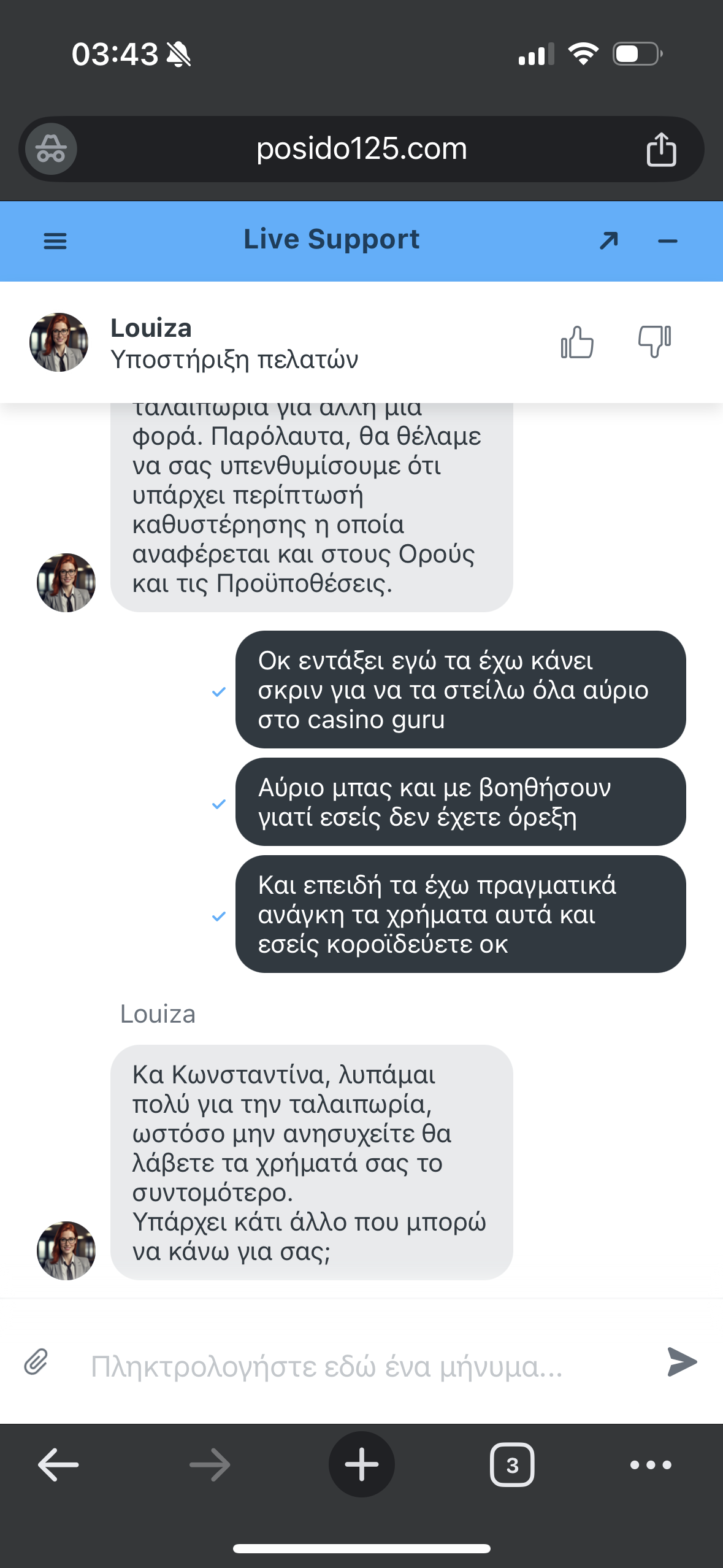The image size is (723, 1568).
Task: Tap the posido125.com address bar
Action: pyautogui.click(x=361, y=149)
